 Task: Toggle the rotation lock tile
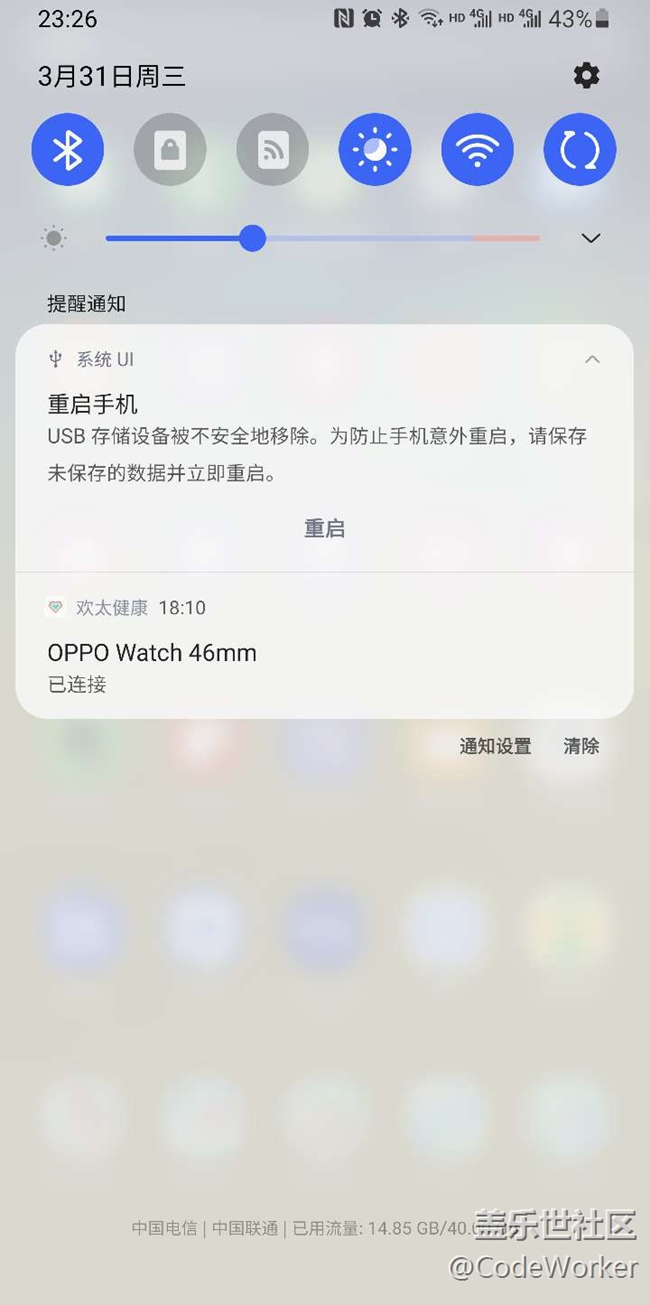point(170,150)
